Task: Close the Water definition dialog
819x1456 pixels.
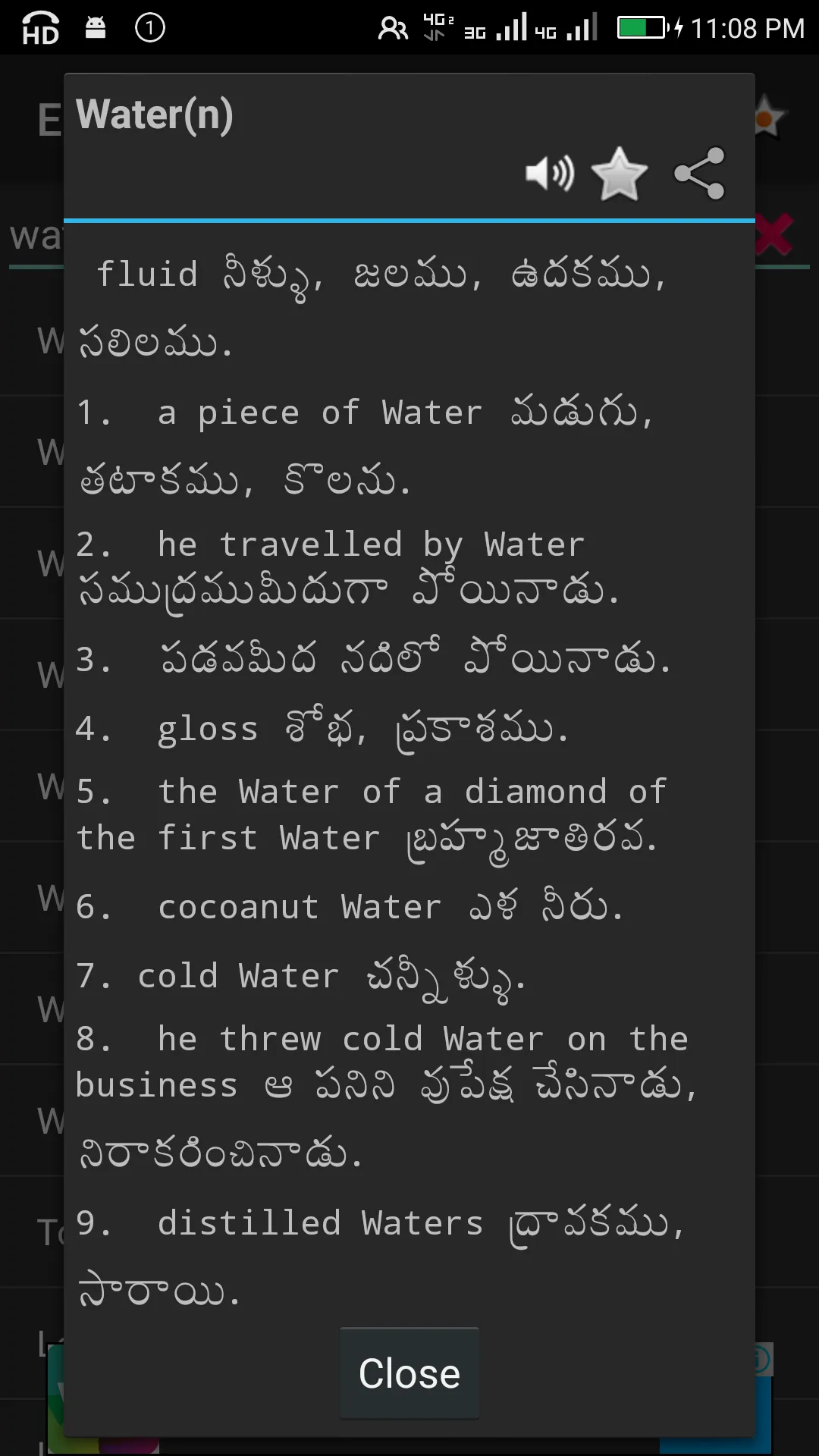Action: pos(409,1373)
